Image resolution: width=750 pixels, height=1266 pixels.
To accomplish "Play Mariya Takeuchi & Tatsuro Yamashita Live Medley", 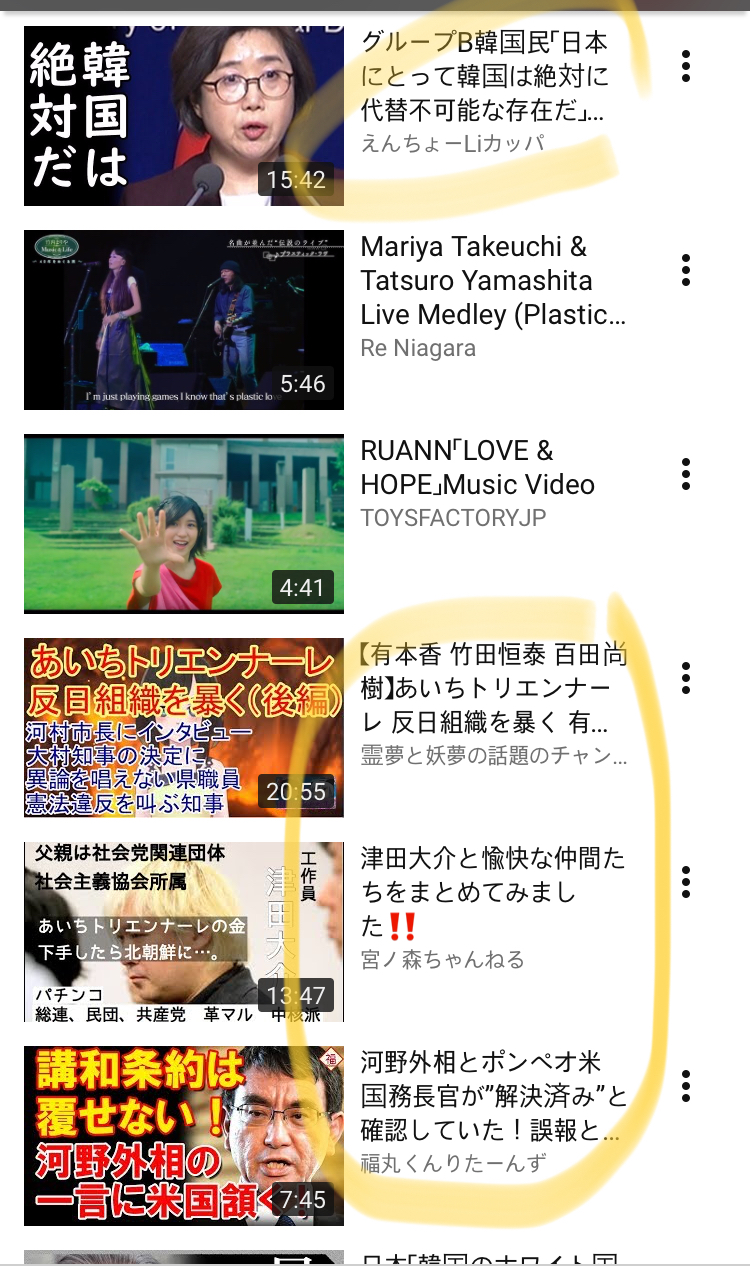I will 184,320.
